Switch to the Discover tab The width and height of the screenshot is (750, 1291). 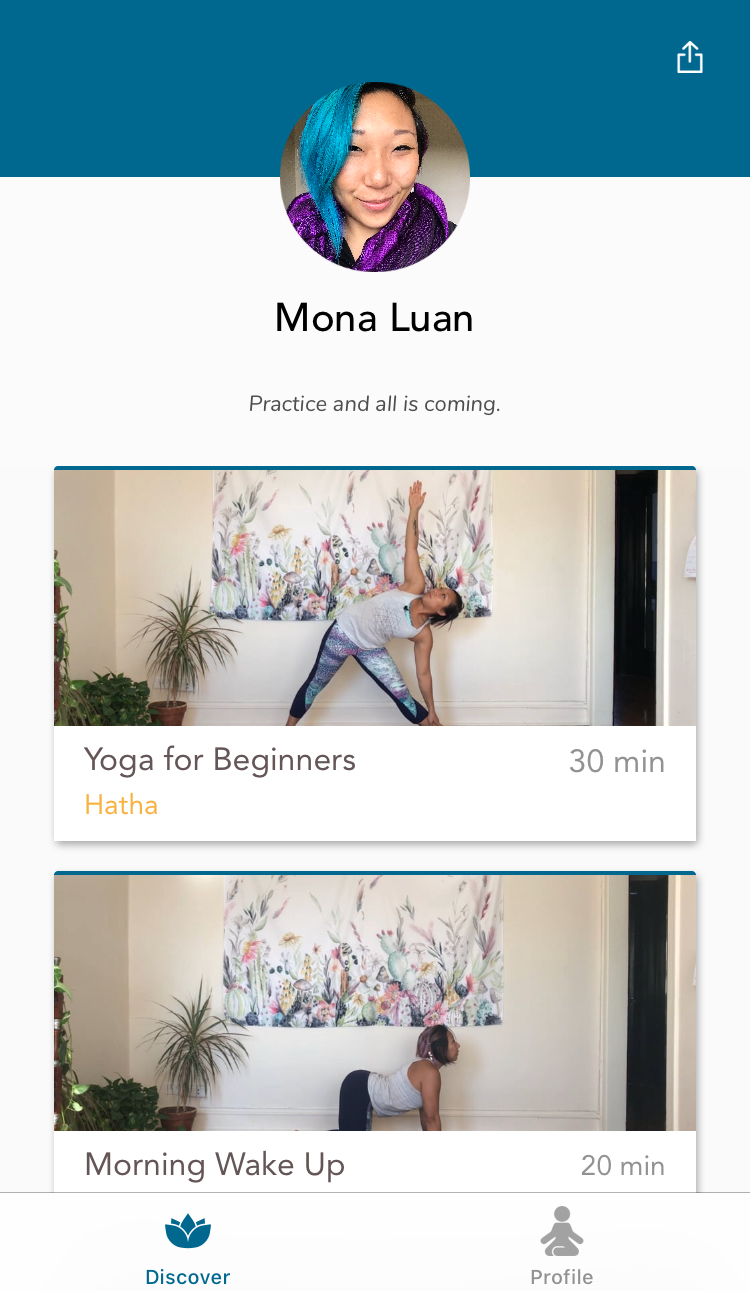tap(187, 1248)
